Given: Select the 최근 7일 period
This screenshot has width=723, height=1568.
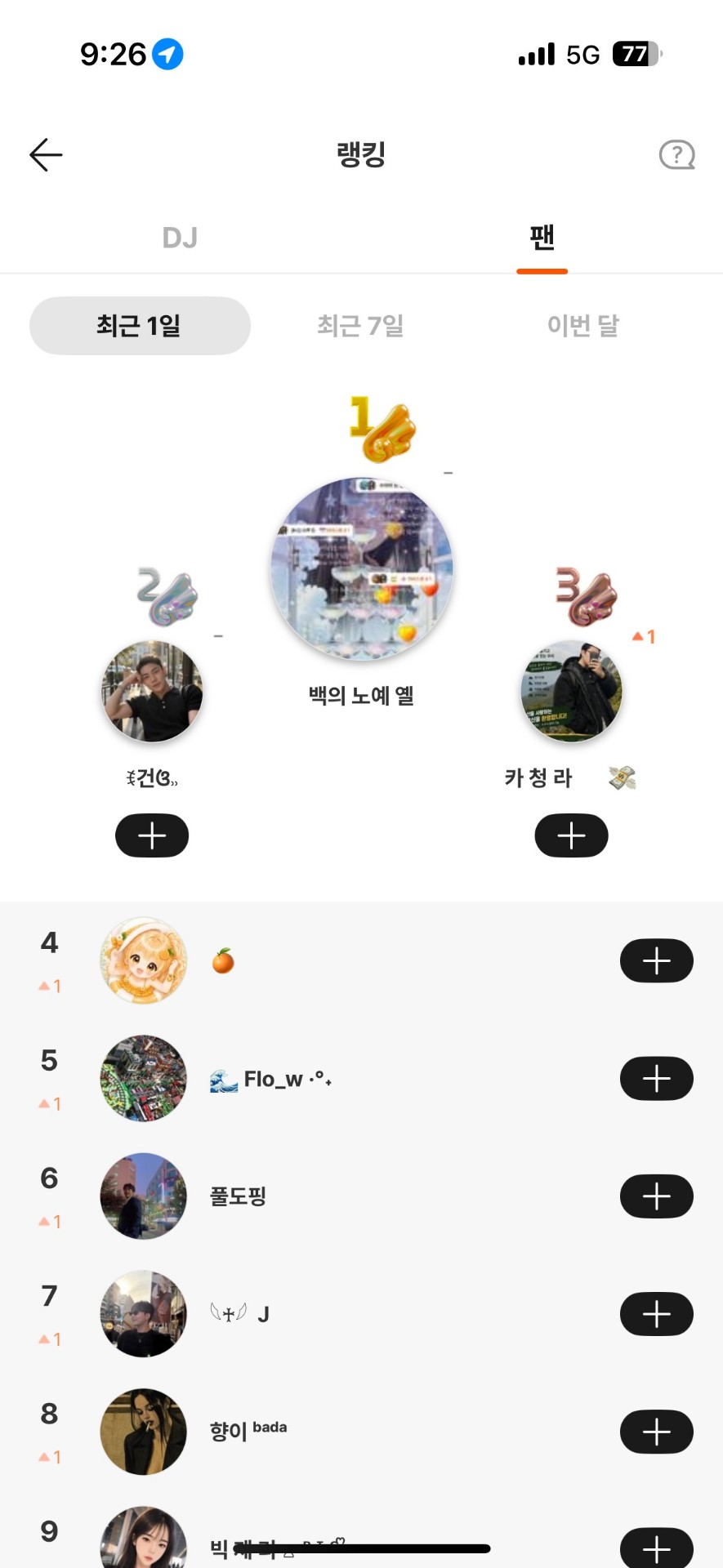Looking at the screenshot, I should click(x=360, y=326).
